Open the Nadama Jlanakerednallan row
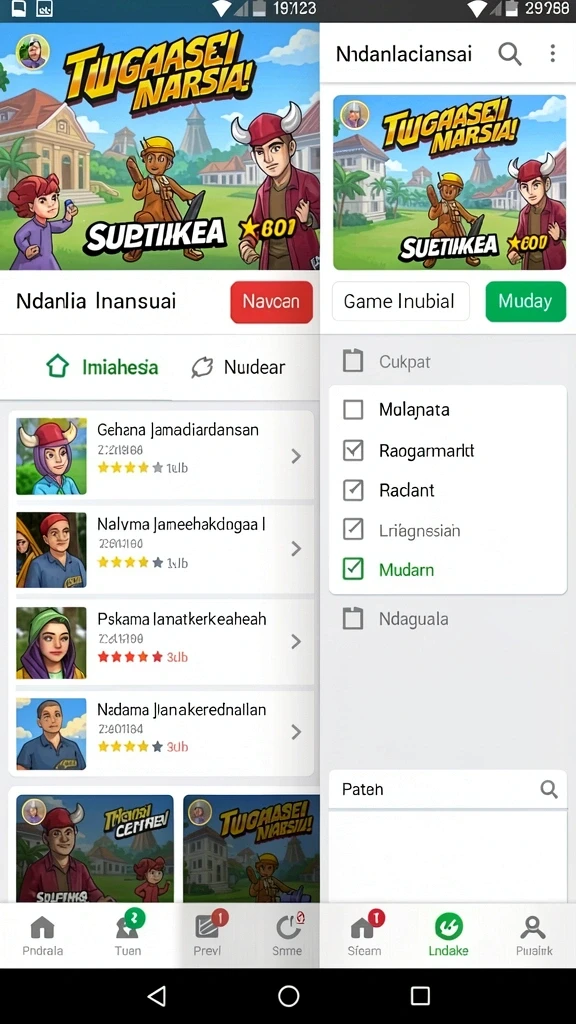 tap(161, 733)
